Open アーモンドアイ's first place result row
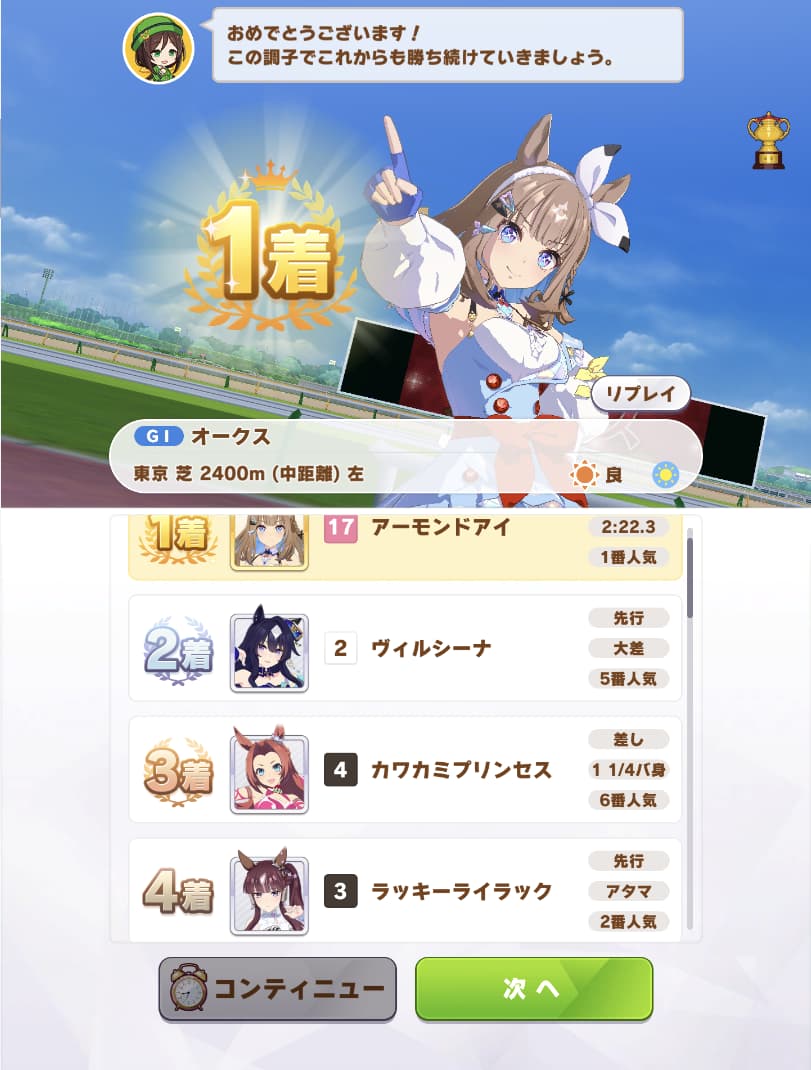The image size is (811, 1070). point(405,545)
